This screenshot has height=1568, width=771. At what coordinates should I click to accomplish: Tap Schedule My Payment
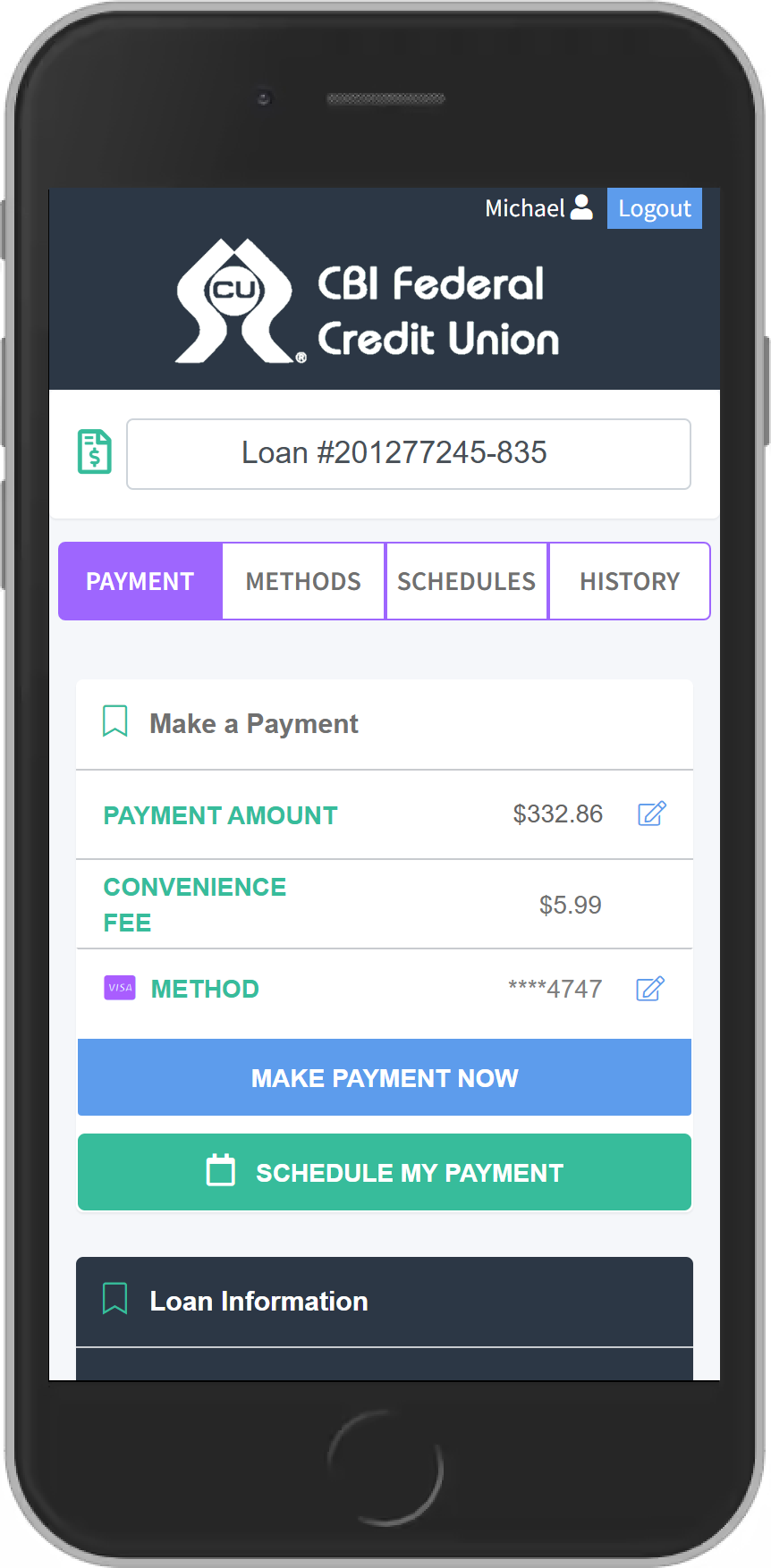click(x=385, y=1172)
